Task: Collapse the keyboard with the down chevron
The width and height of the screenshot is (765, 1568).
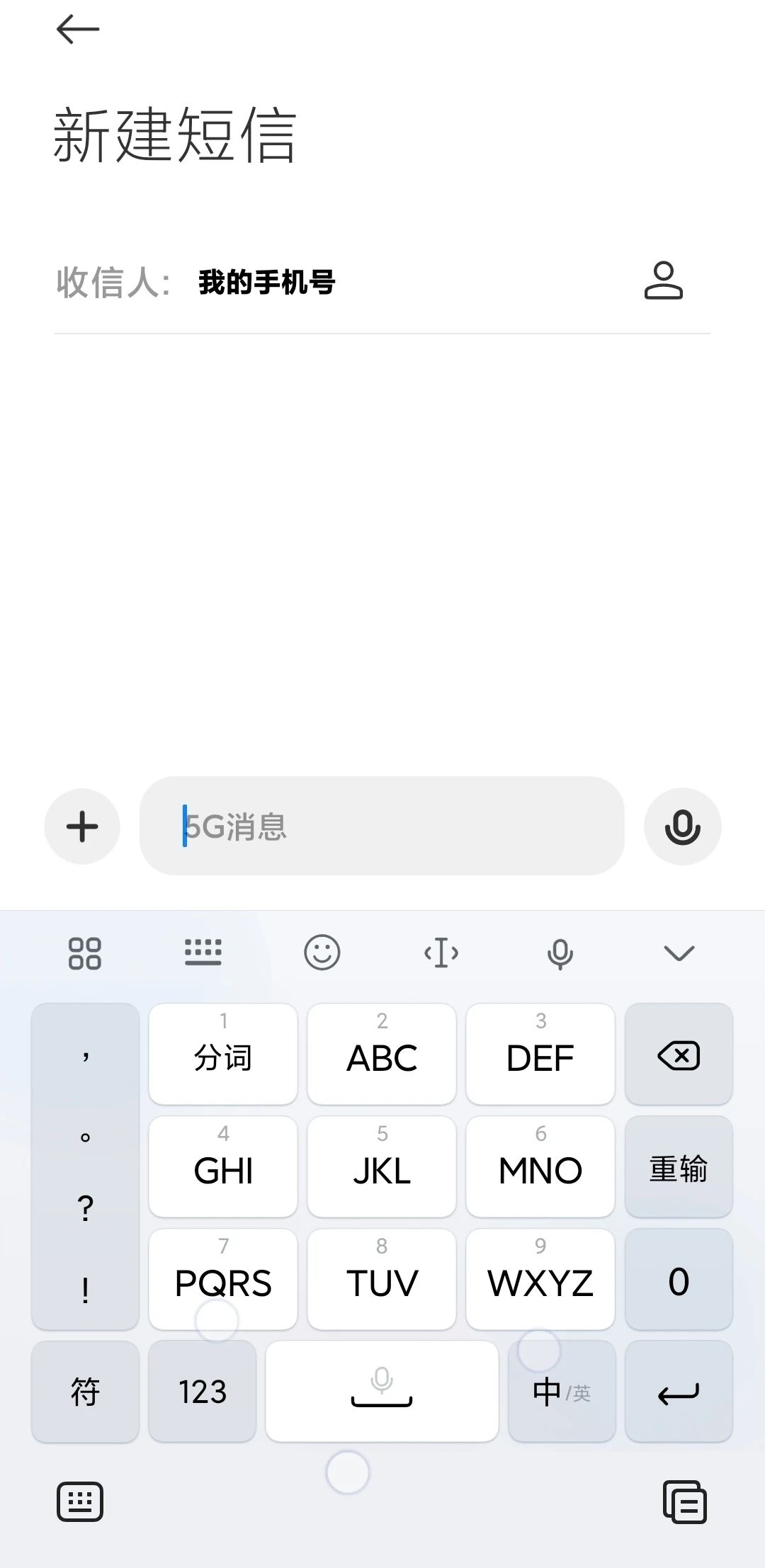Action: 679,953
